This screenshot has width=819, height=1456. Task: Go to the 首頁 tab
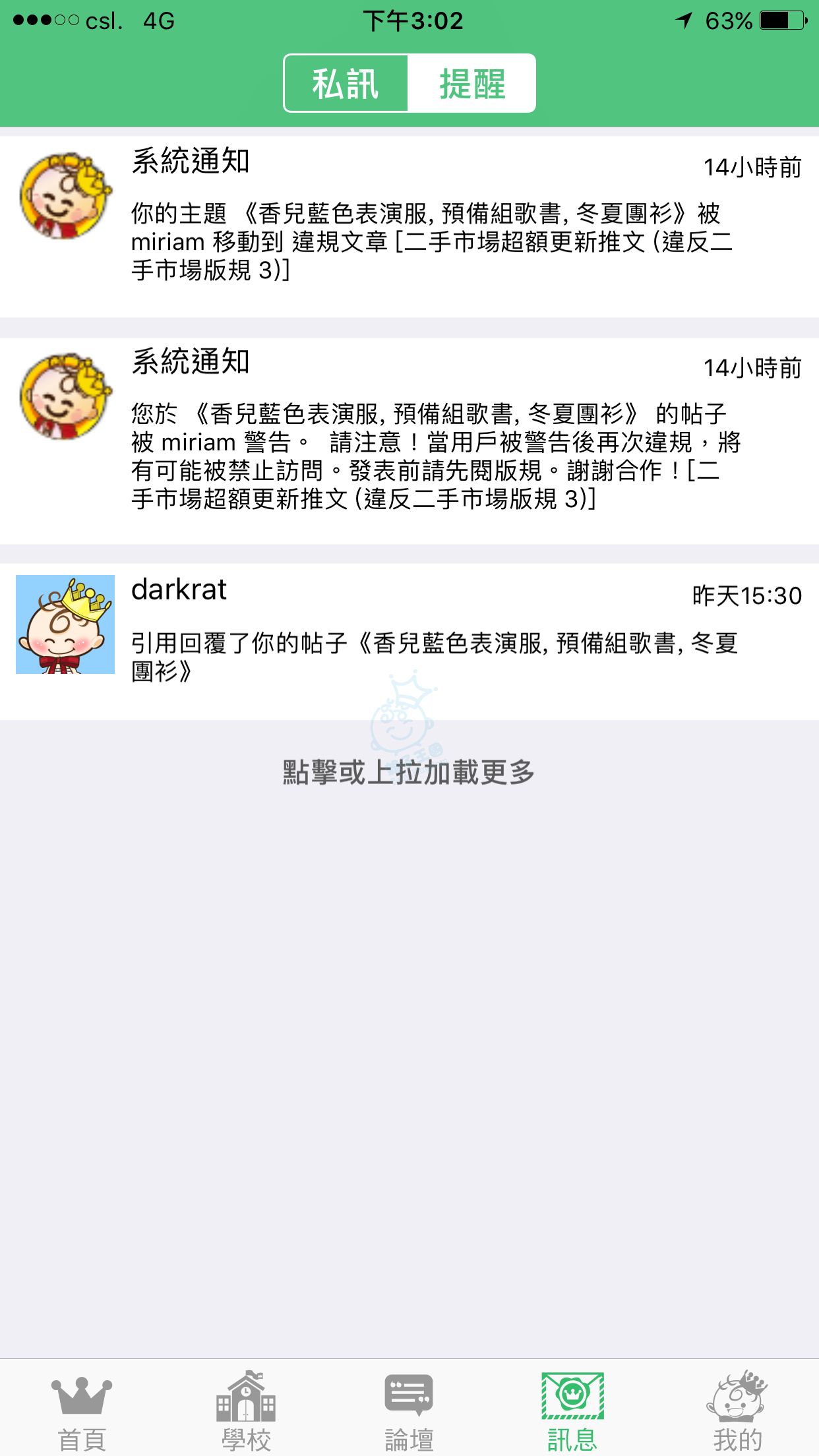click(x=82, y=1411)
